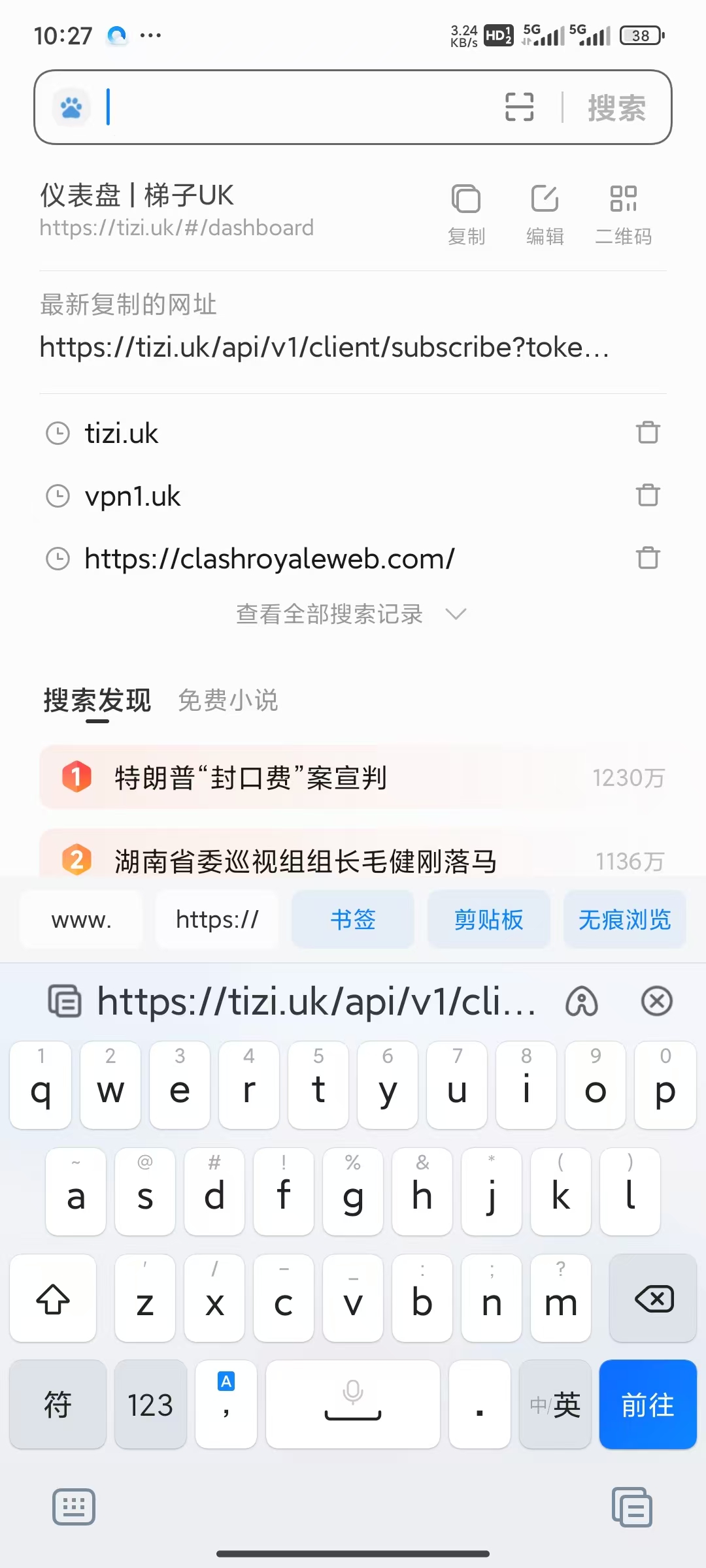Tap the blue 前往 key

click(648, 1405)
